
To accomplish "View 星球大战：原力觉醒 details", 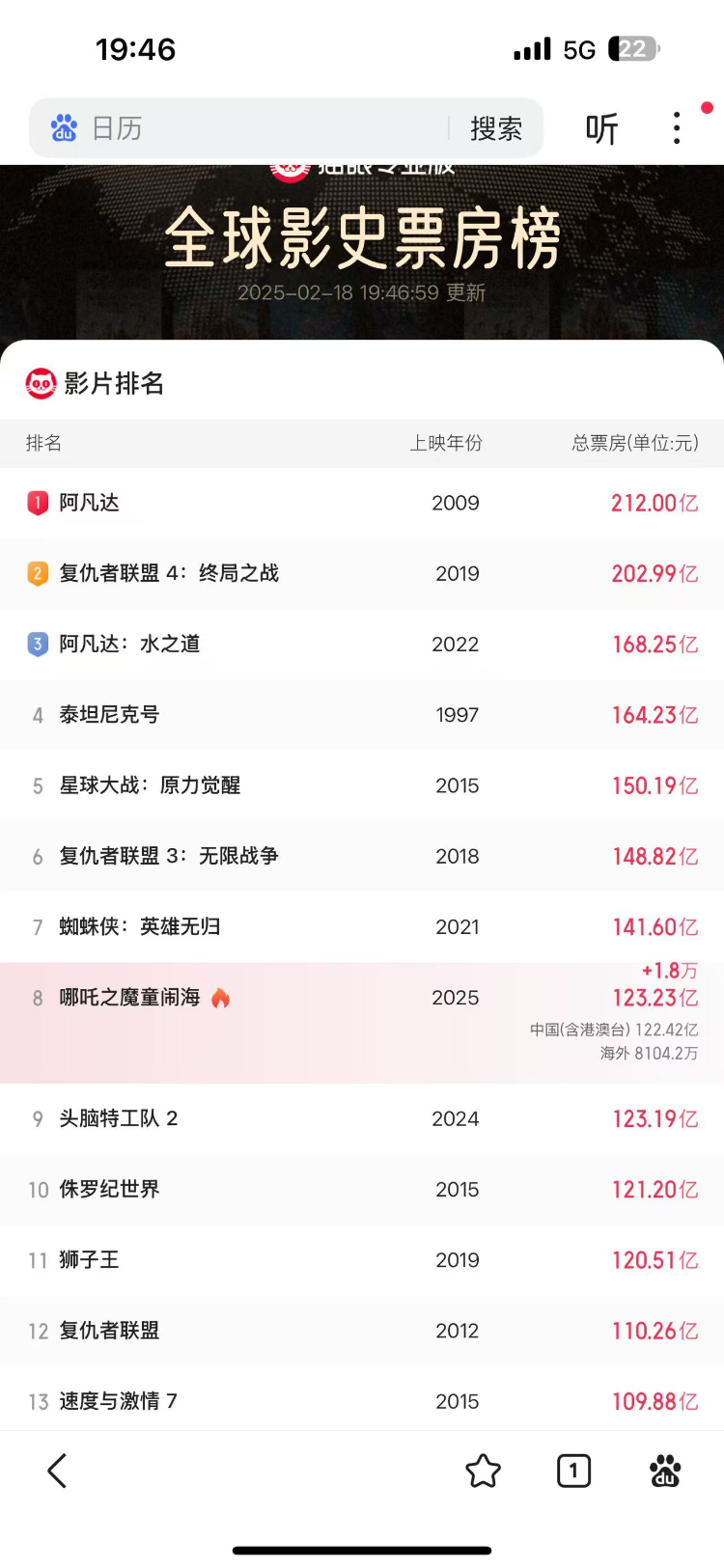I will tap(362, 785).
